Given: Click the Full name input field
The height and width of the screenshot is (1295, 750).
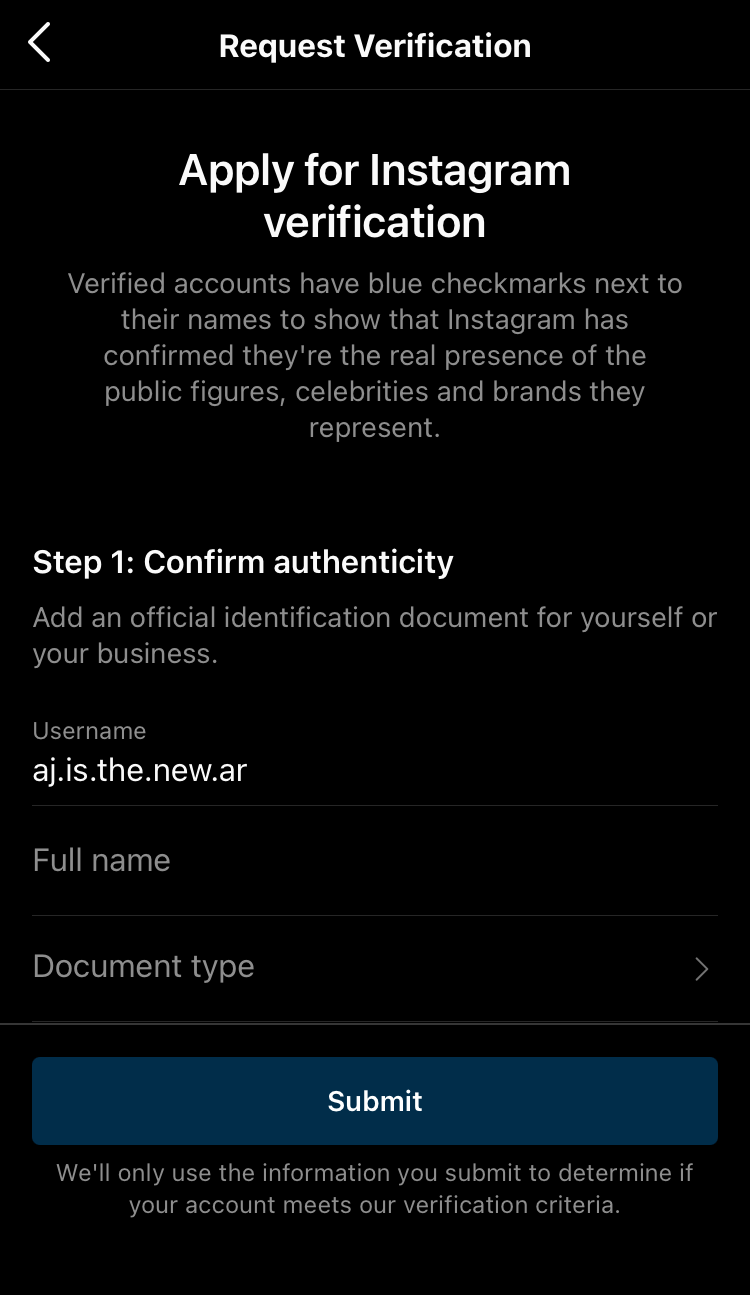Looking at the screenshot, I should [x=375, y=860].
